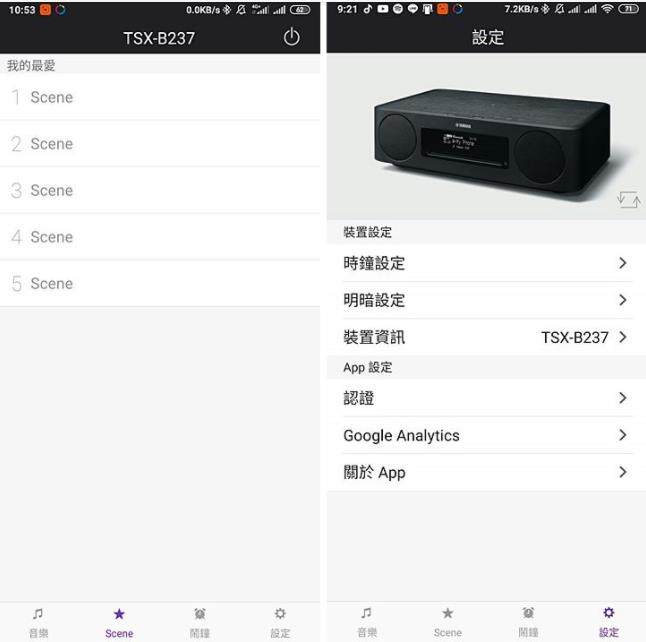Image resolution: width=646 pixels, height=642 pixels.
Task: Go to 設定 tab from the Scene screen
Action: click(x=280, y=623)
